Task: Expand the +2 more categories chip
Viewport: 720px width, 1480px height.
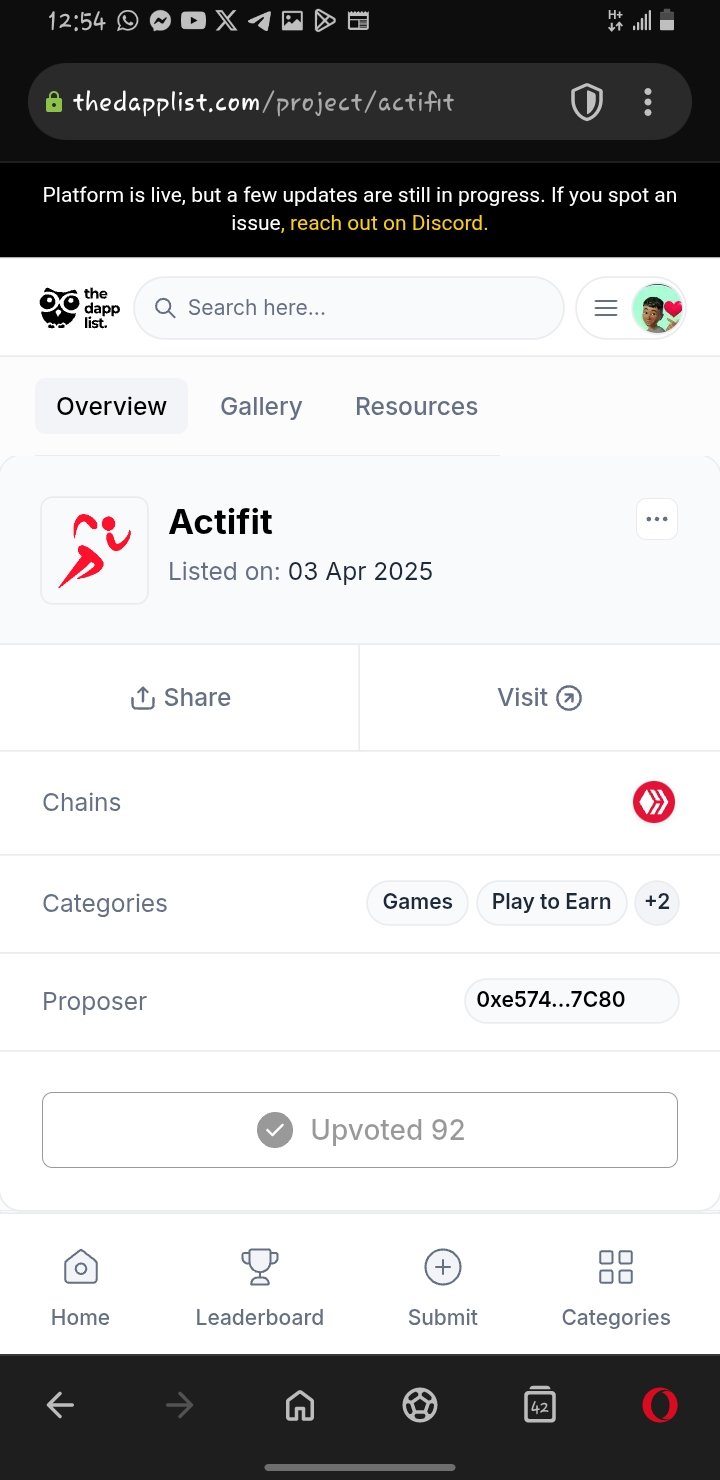Action: 657,902
